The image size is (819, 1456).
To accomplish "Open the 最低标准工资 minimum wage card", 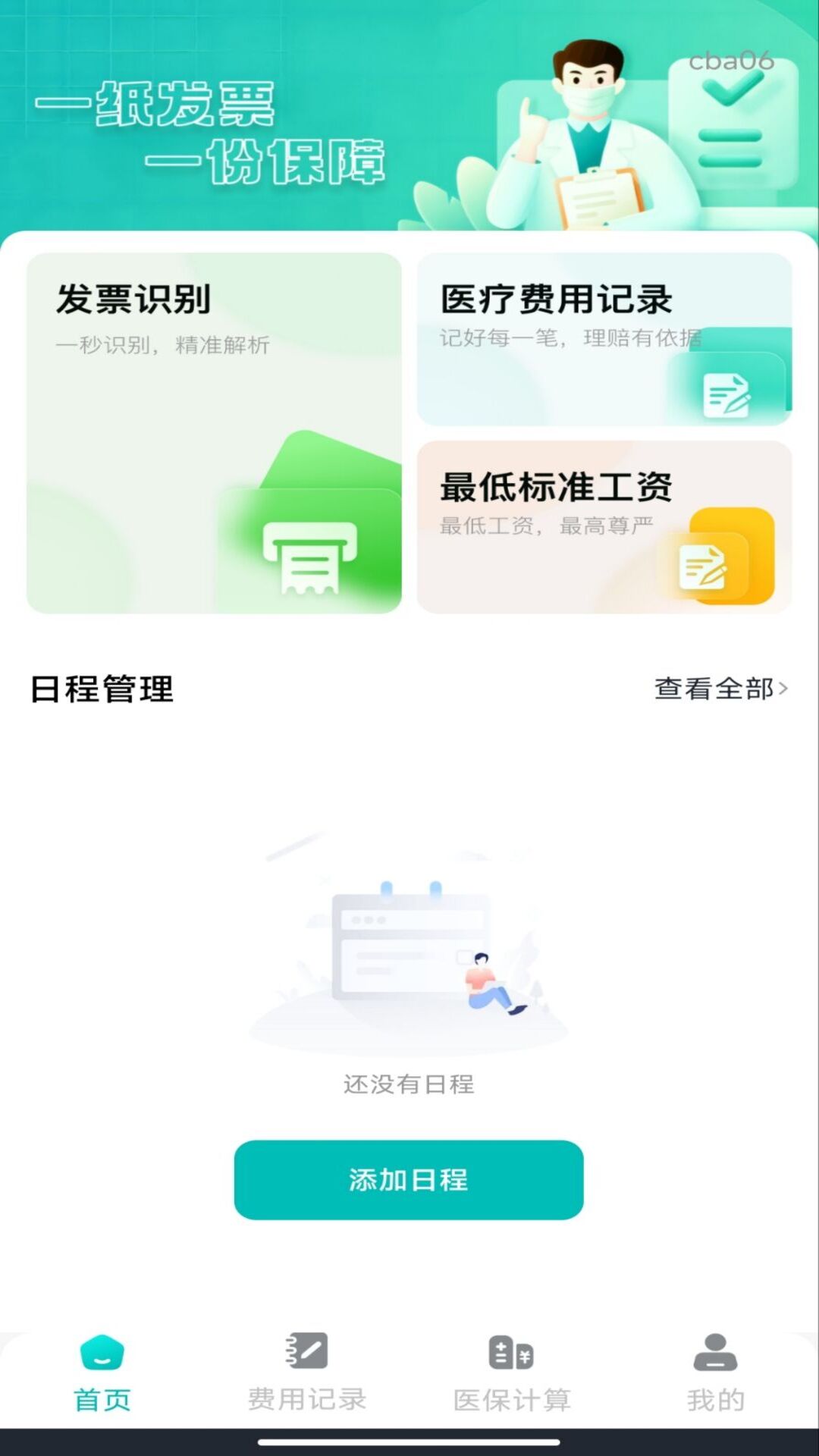I will point(603,523).
